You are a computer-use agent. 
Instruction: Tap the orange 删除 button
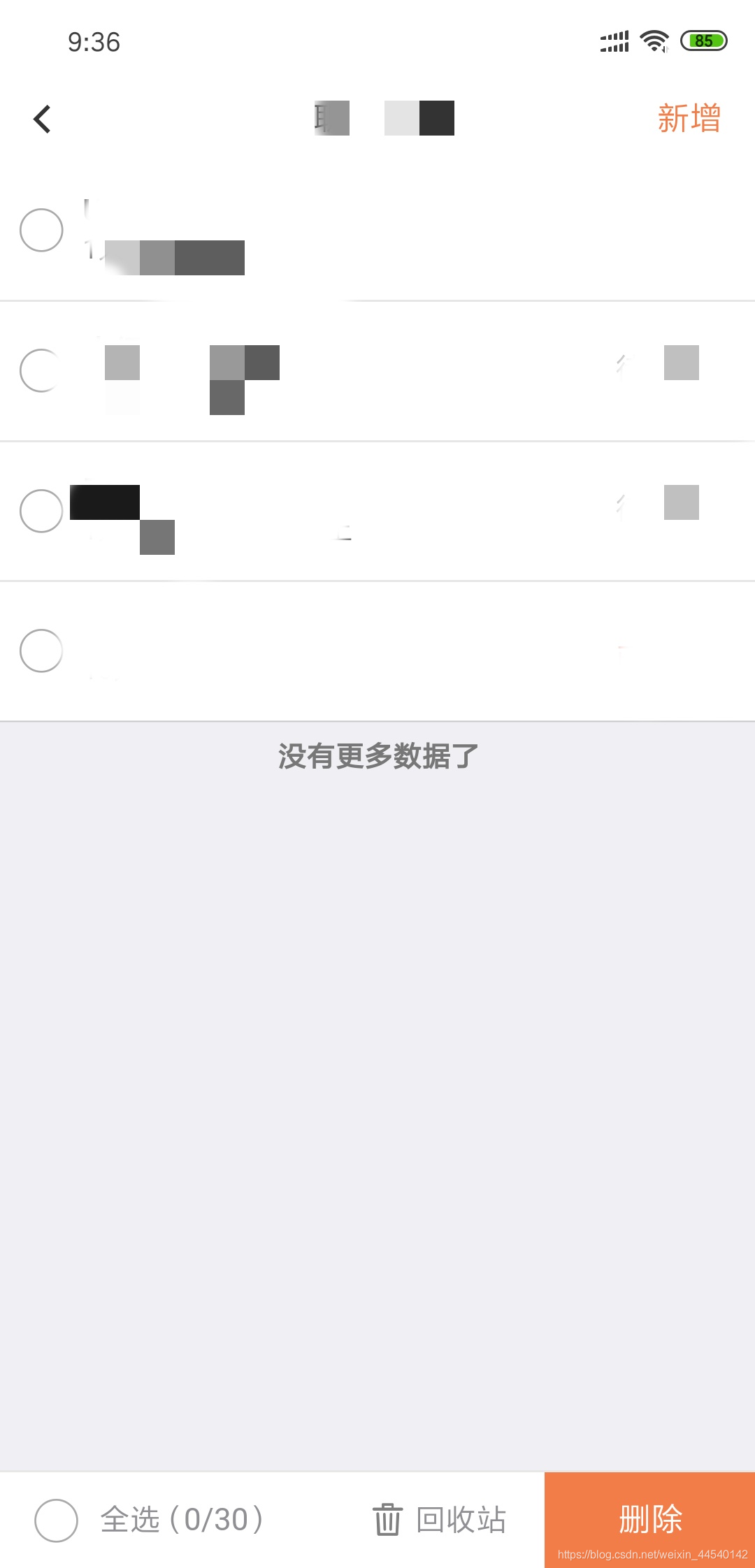click(x=649, y=1520)
